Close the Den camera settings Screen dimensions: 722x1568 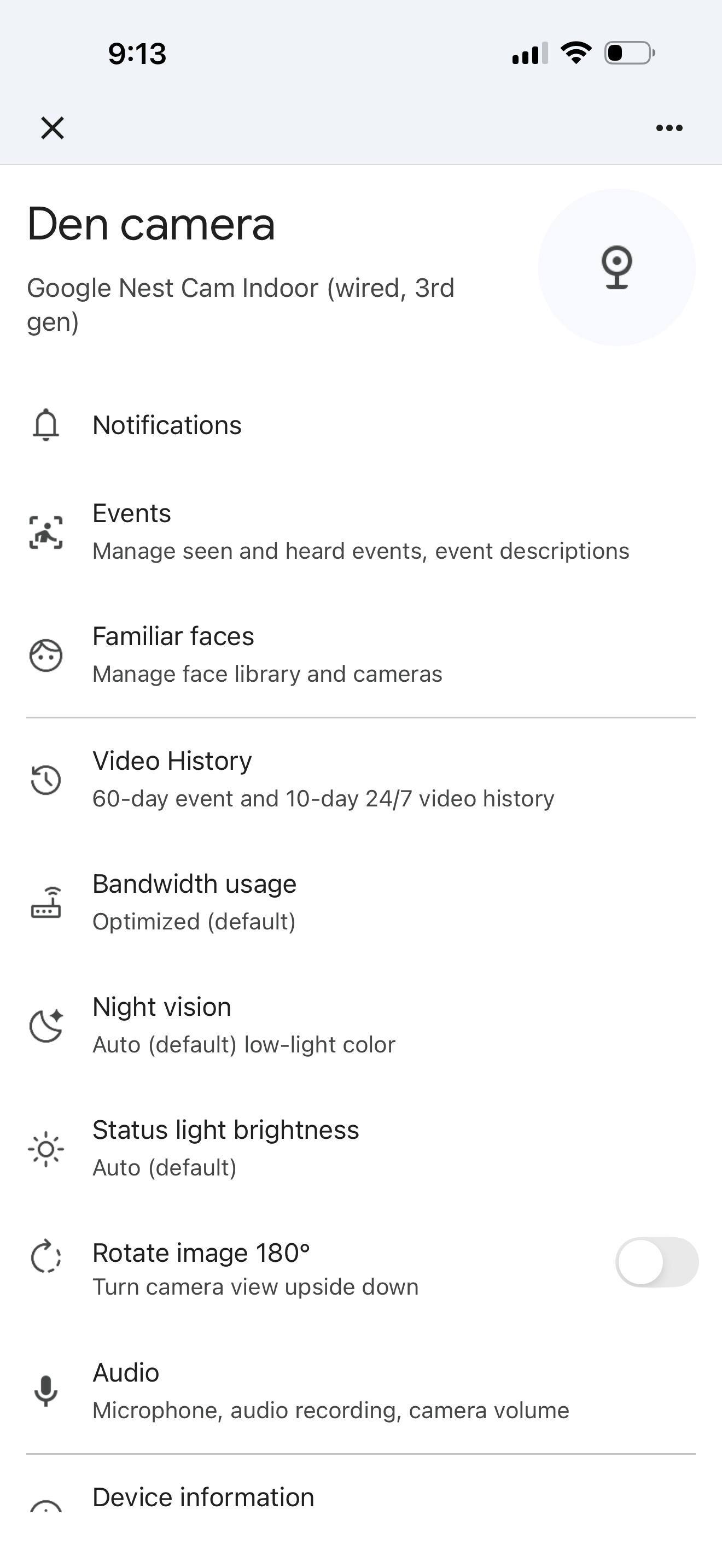(x=53, y=128)
